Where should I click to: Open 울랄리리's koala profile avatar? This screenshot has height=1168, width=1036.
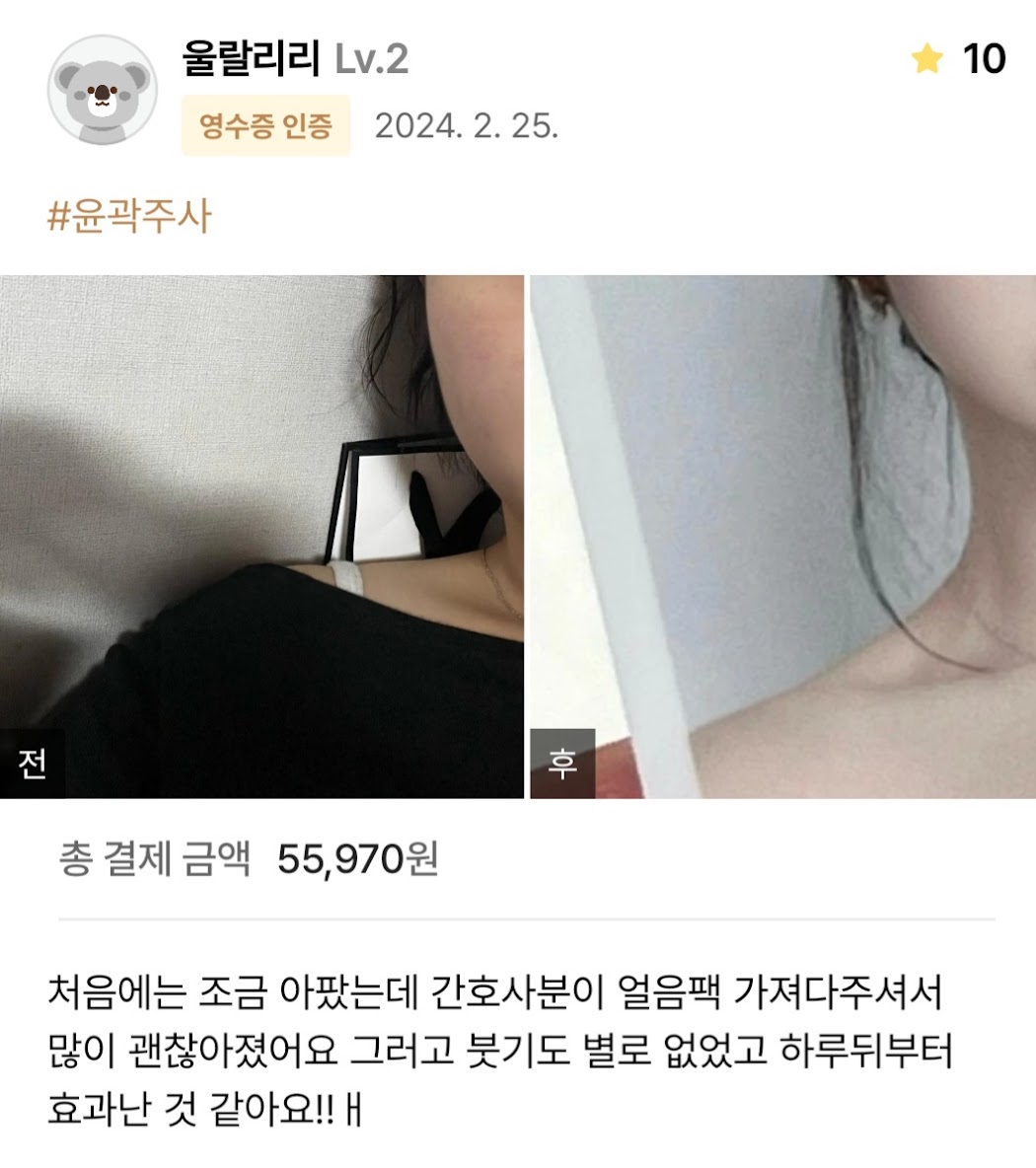pos(97,92)
